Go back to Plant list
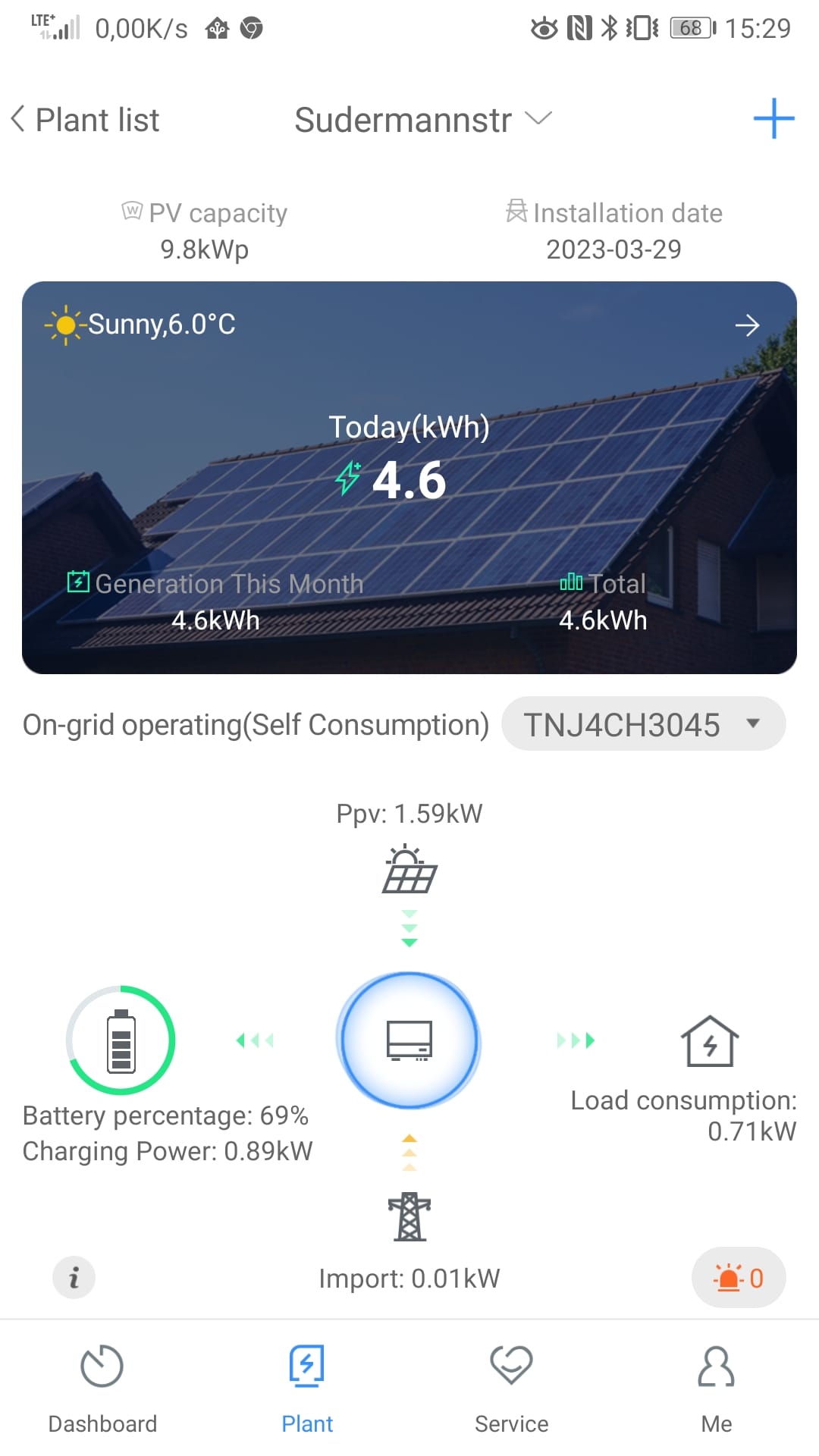Viewport: 819px width, 1456px height. 85,120
